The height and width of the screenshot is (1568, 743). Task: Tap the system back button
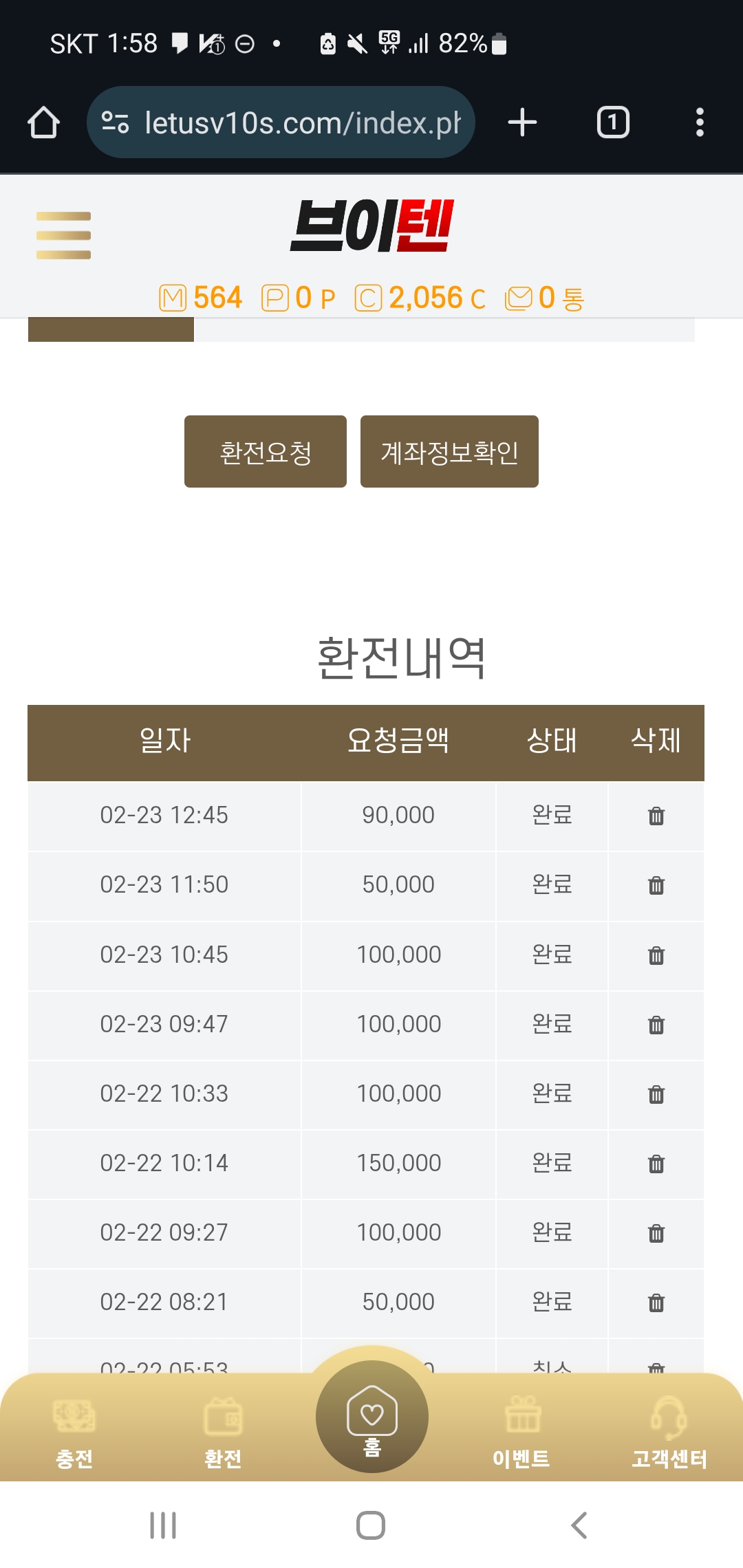point(579,1525)
